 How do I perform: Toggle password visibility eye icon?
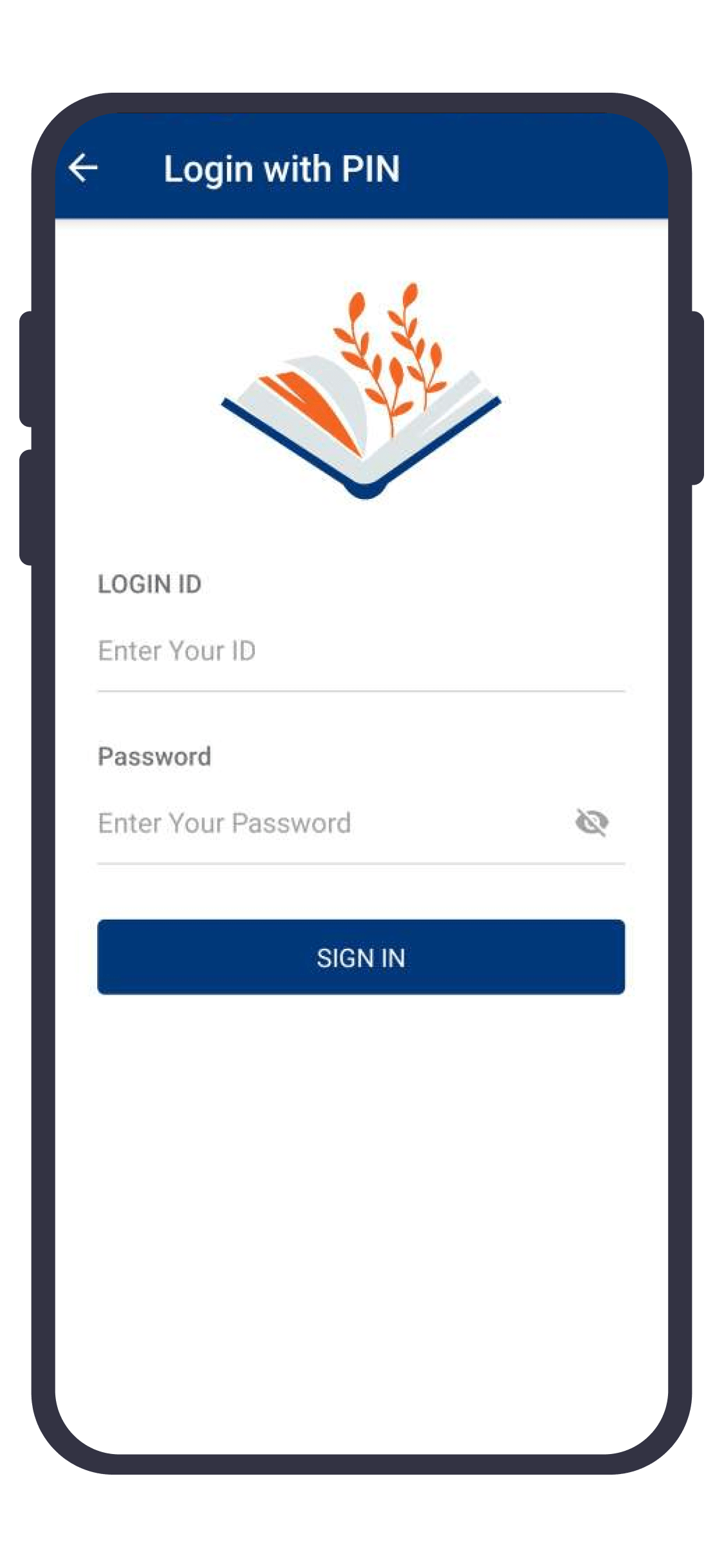[592, 823]
